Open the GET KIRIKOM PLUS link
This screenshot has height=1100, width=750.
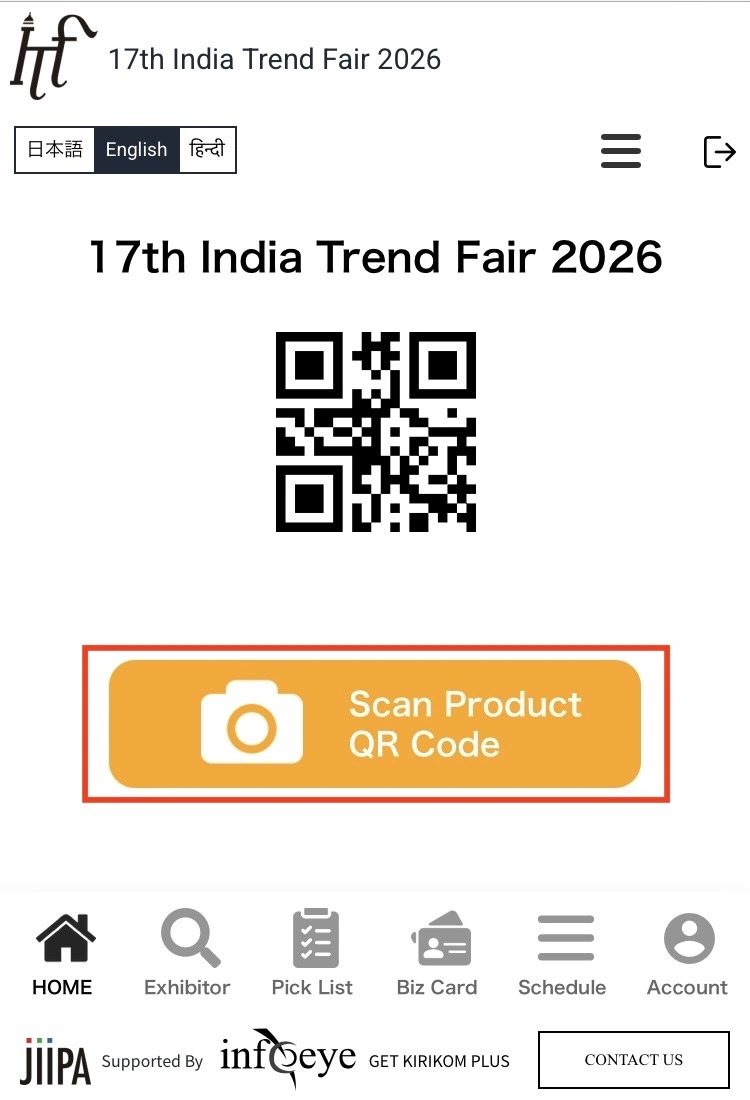[439, 1061]
